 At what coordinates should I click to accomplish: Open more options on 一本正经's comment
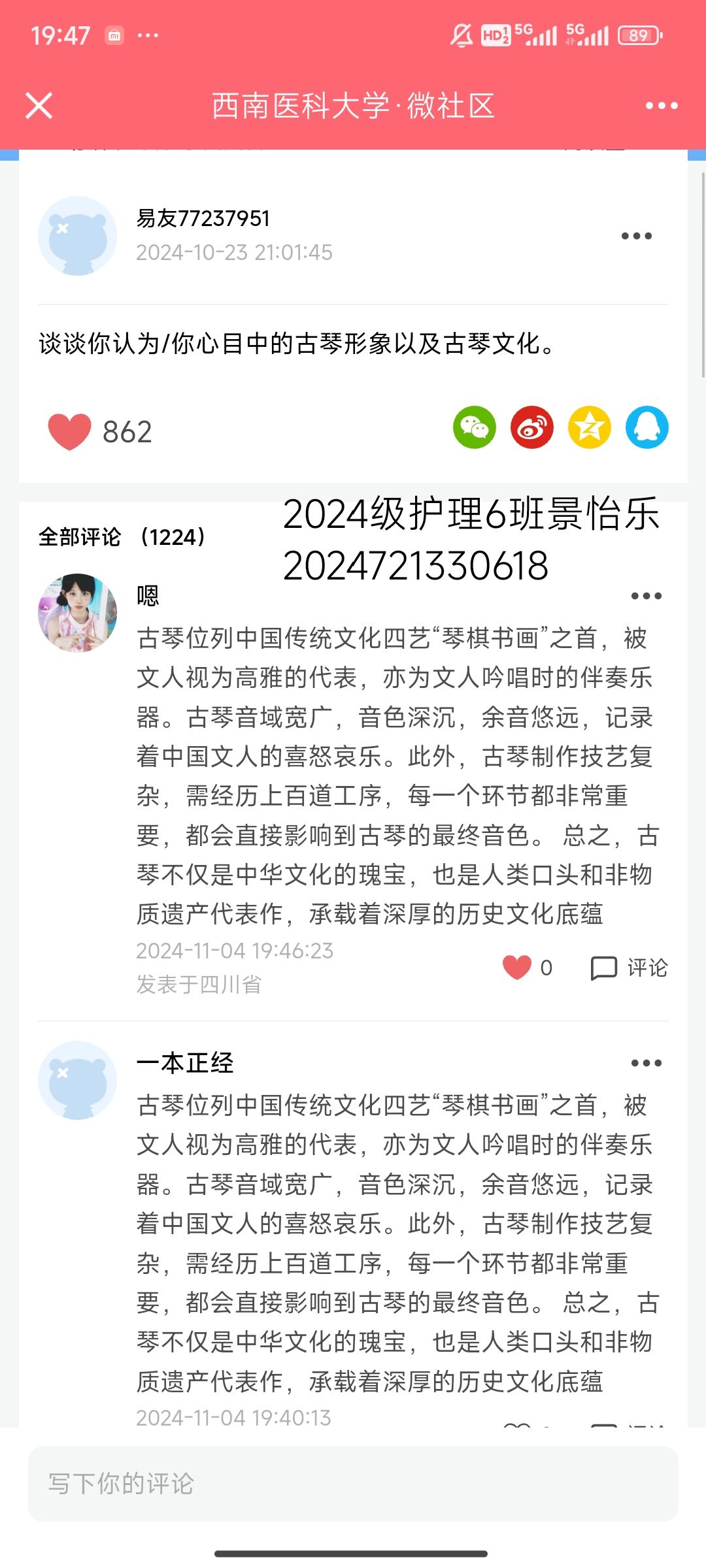647,1063
